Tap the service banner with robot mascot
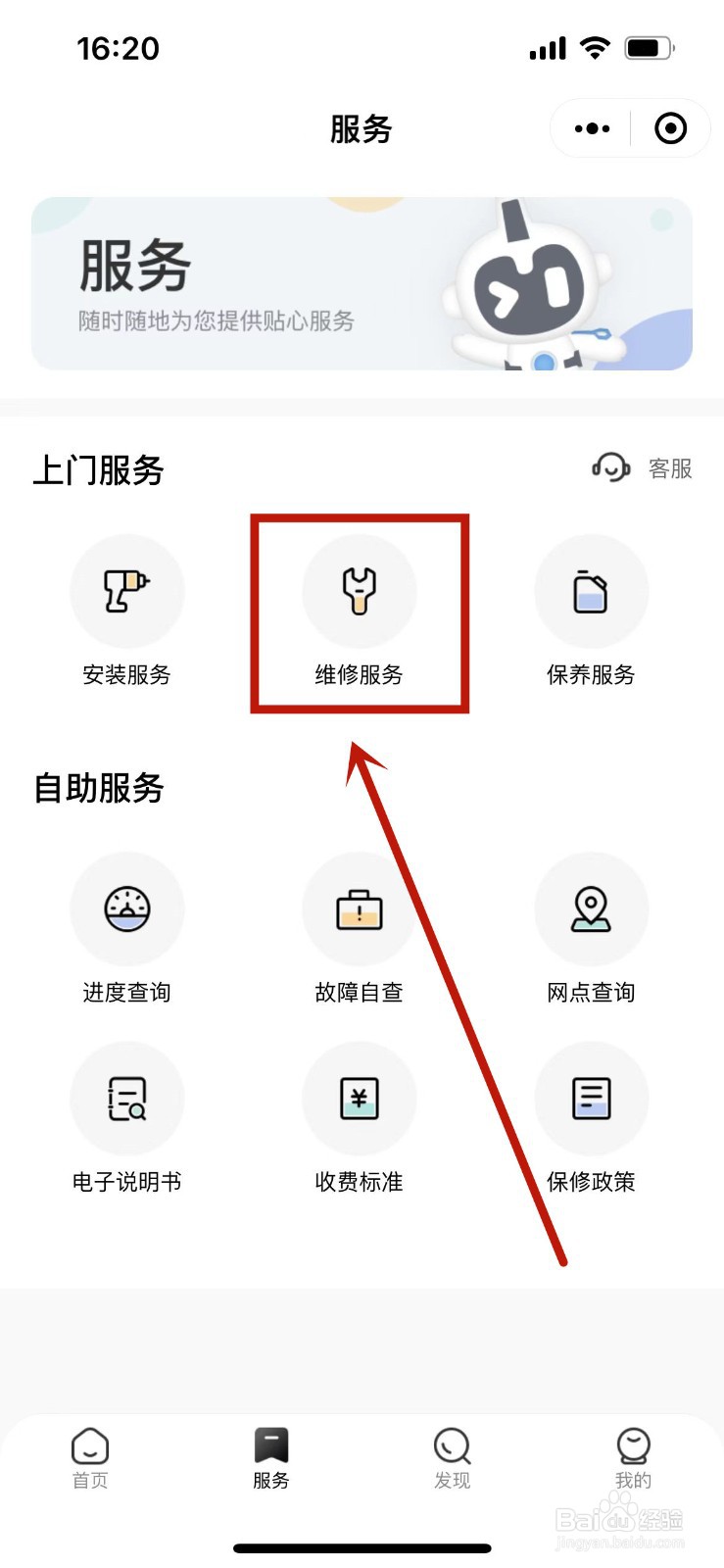The image size is (724, 1568). tap(362, 282)
